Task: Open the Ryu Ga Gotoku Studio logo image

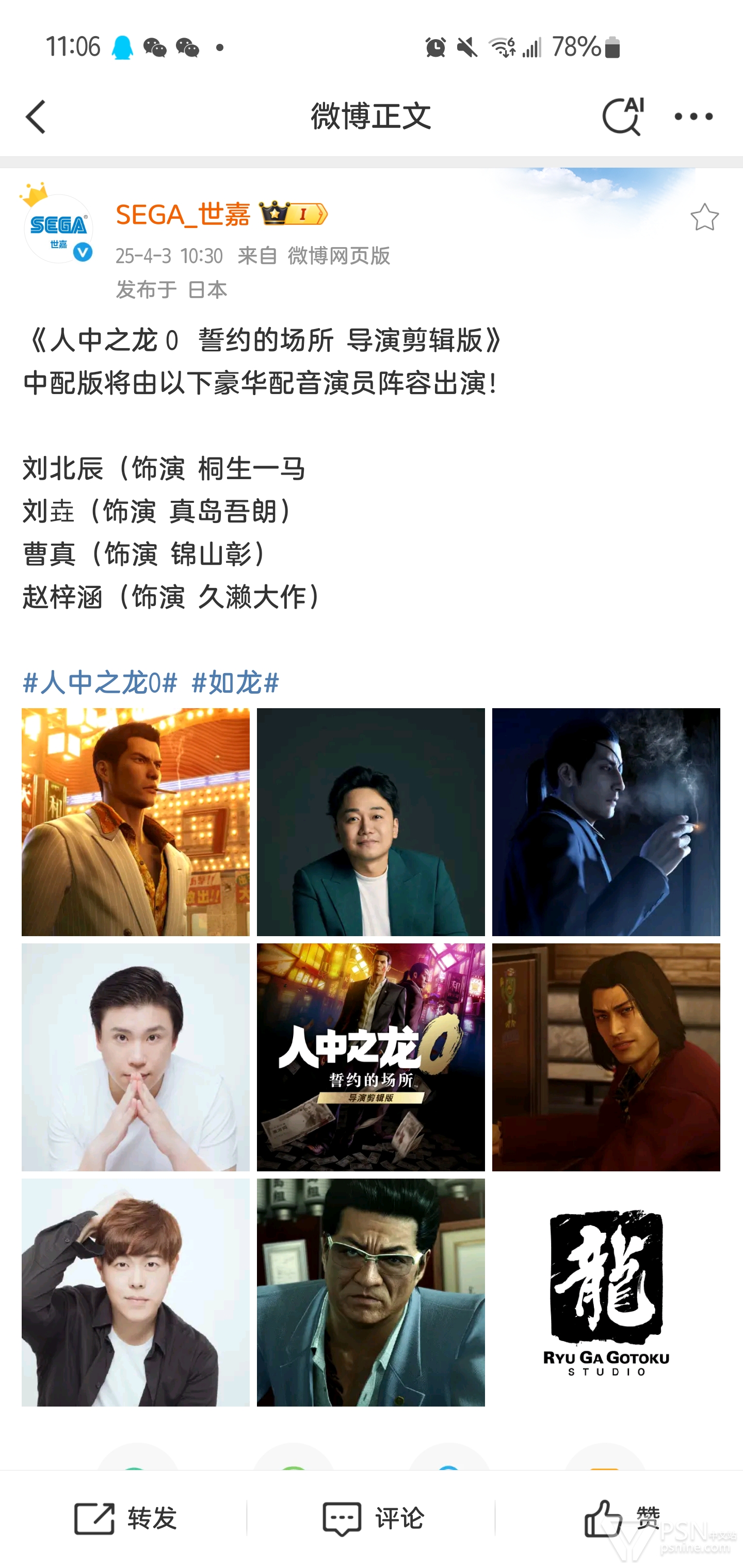Action: pos(606,1292)
